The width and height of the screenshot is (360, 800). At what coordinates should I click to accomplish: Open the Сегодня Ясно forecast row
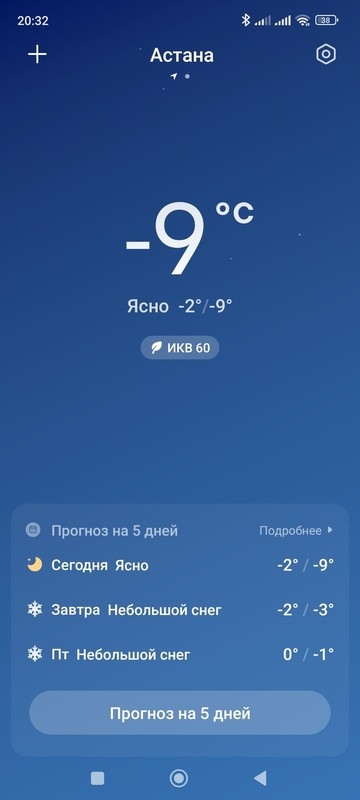coord(180,565)
